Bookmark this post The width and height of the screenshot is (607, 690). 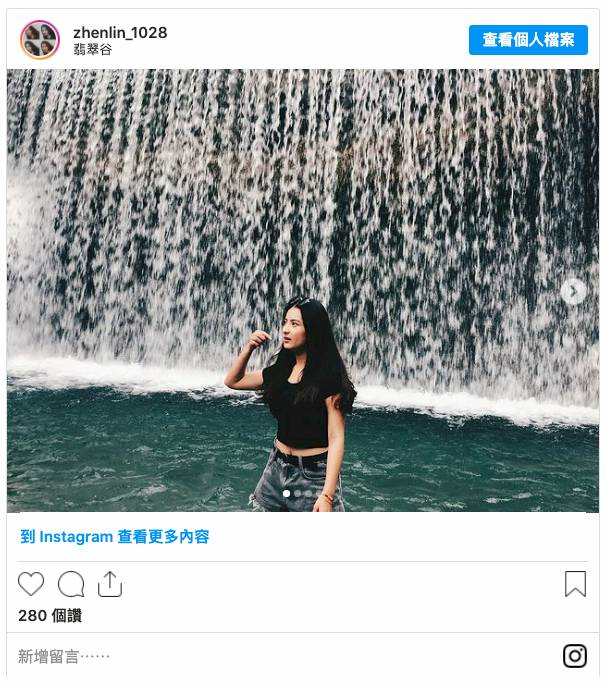575,584
